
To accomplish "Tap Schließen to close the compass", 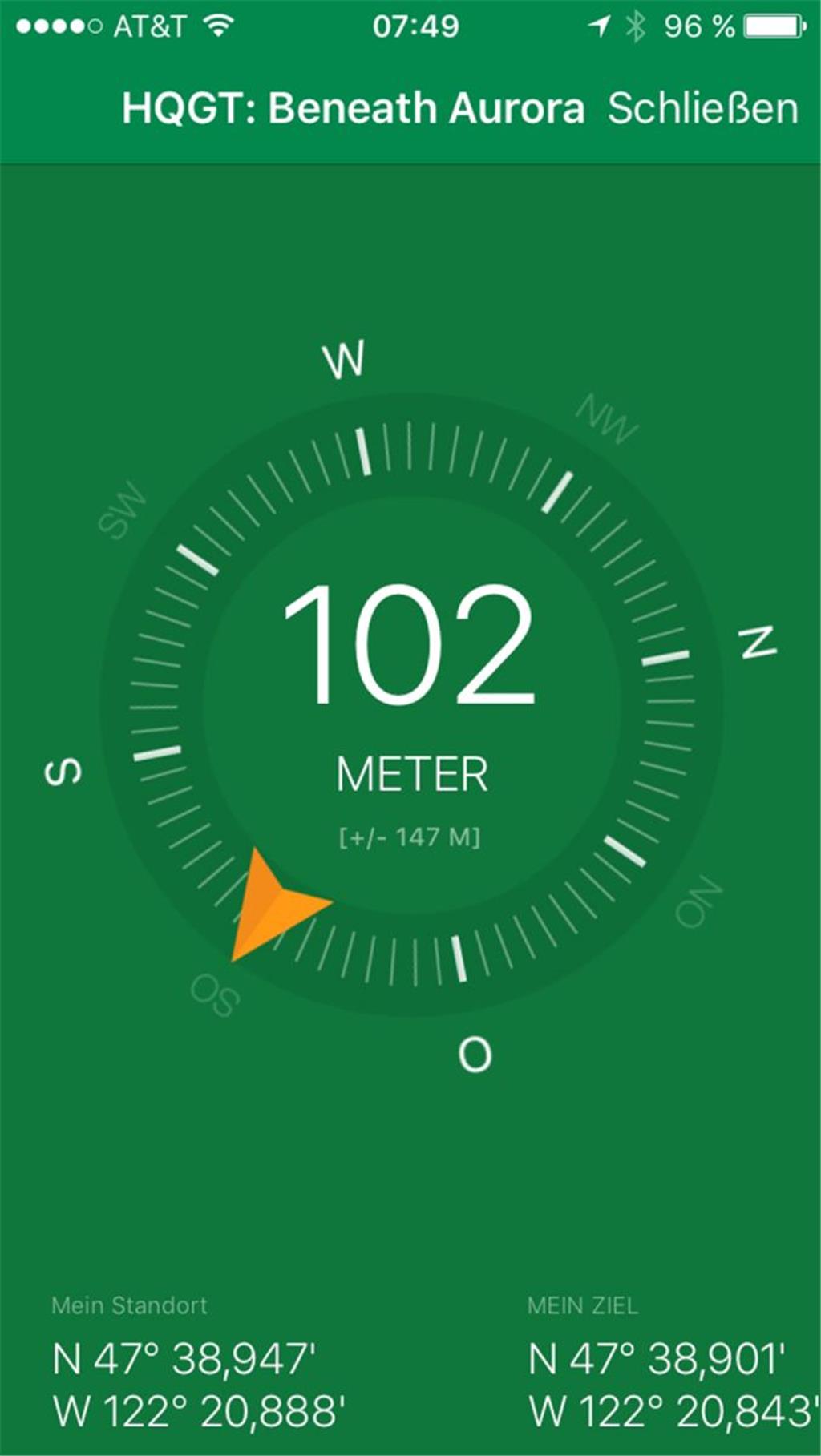I will pos(702,108).
